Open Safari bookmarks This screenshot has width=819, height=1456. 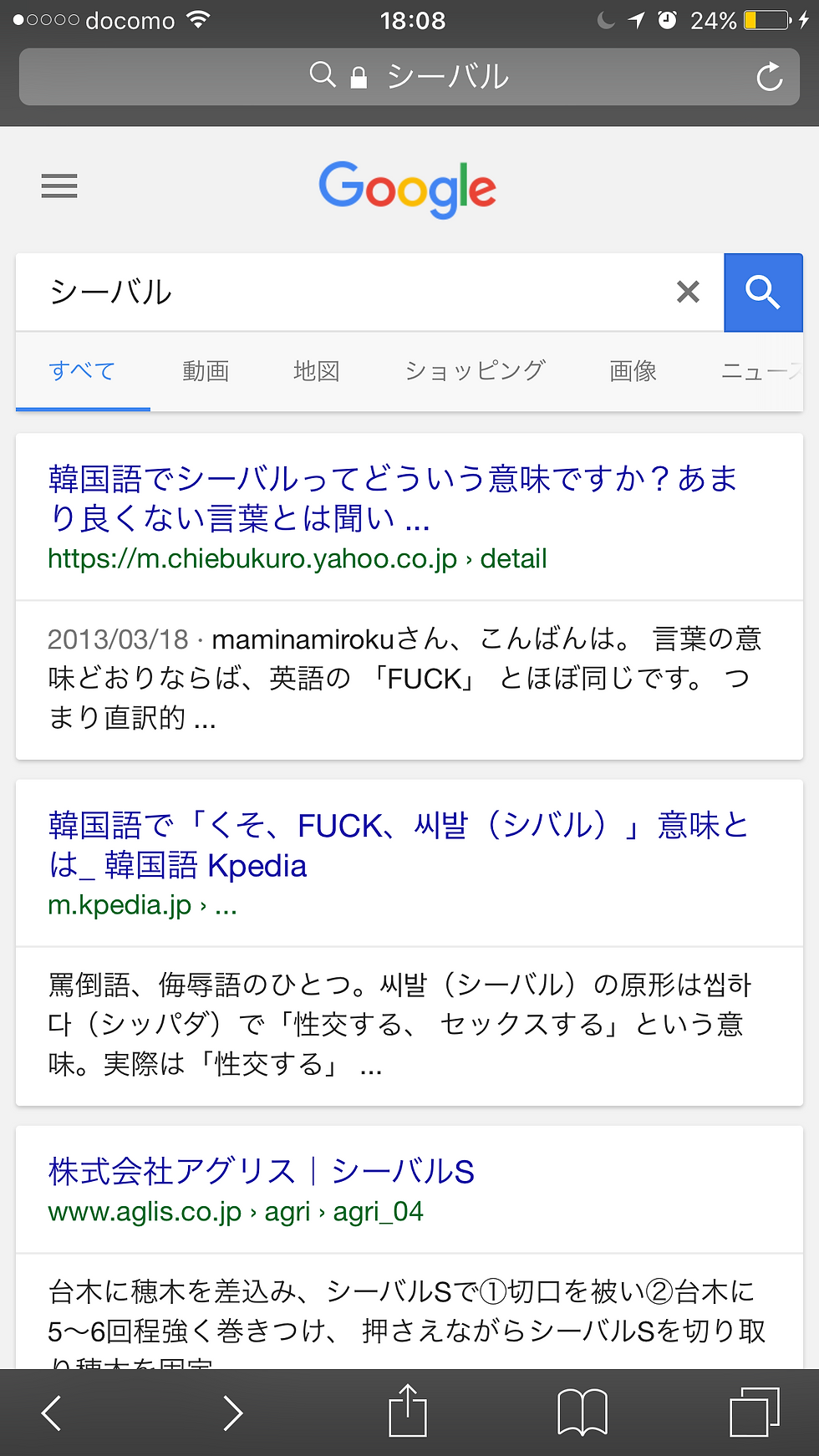(582, 1413)
